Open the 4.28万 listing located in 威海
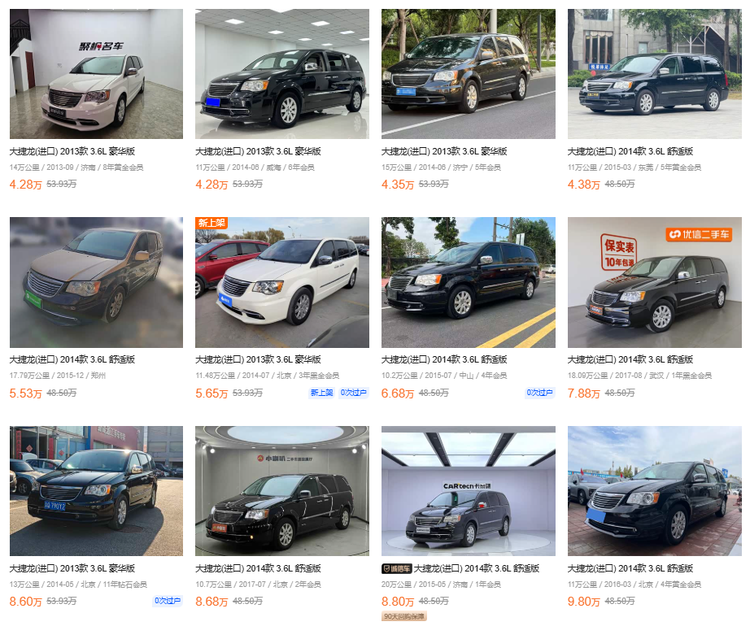Screen dimensions: 750x626 pos(282,74)
